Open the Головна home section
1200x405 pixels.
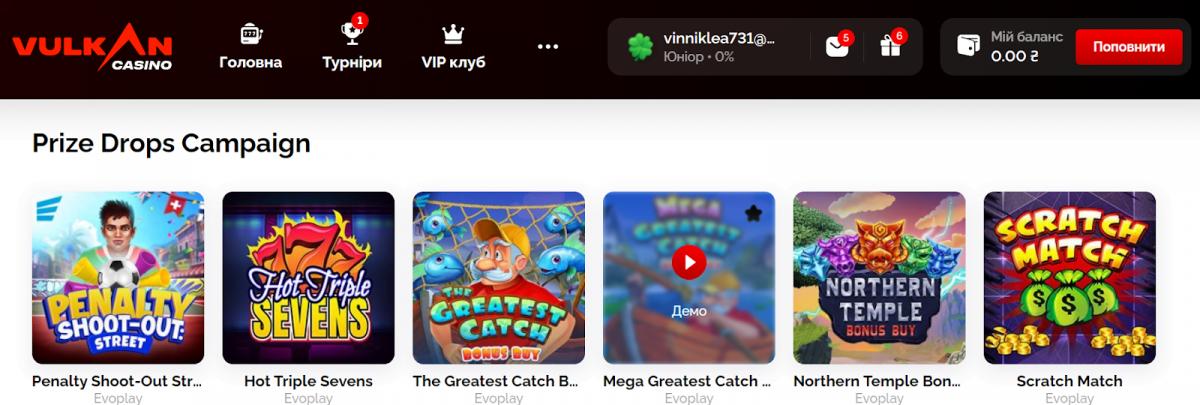251,47
